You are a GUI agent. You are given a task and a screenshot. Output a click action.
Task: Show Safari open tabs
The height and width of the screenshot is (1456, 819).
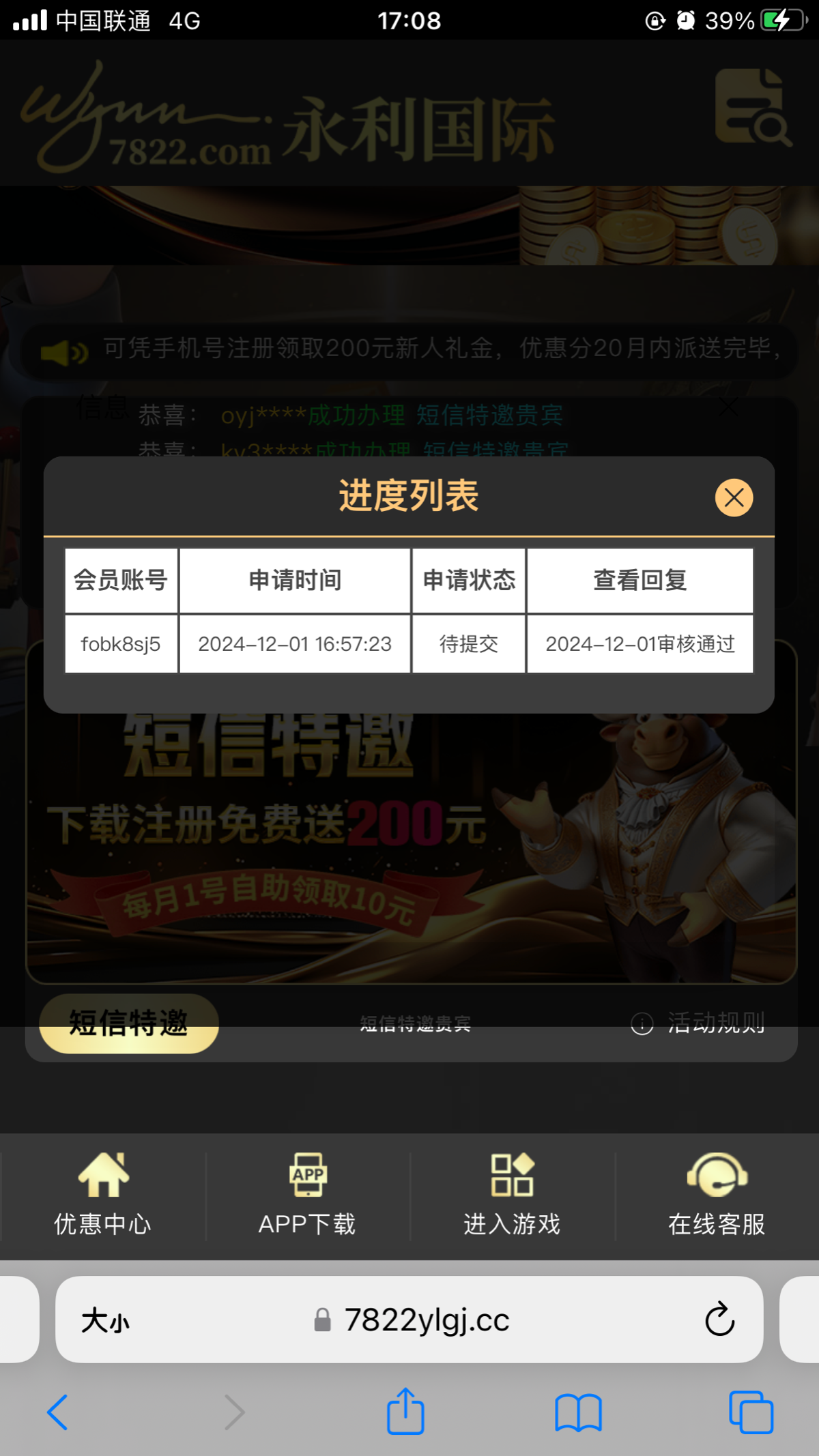pos(751,1412)
